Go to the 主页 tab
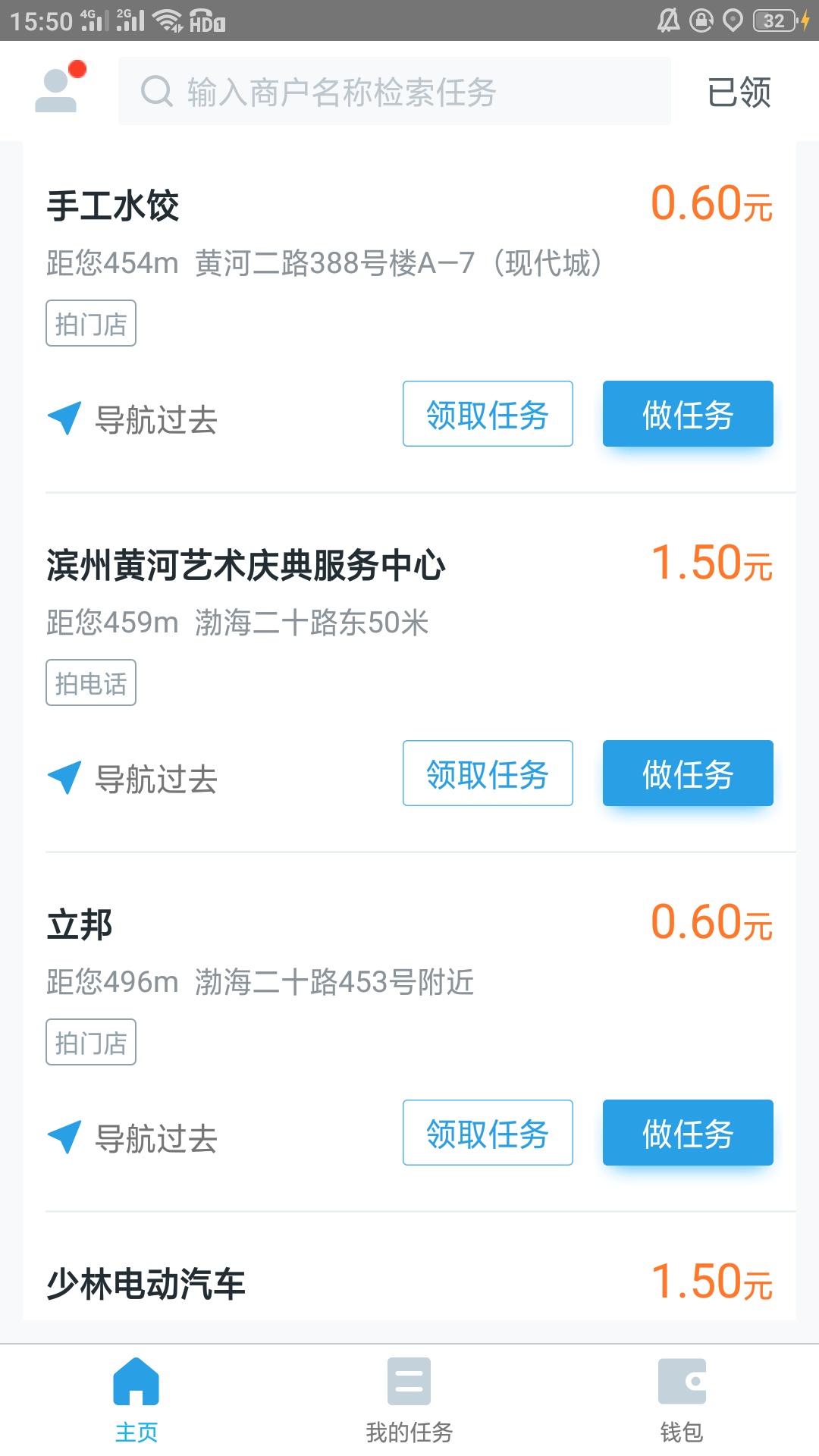 coord(136,1401)
